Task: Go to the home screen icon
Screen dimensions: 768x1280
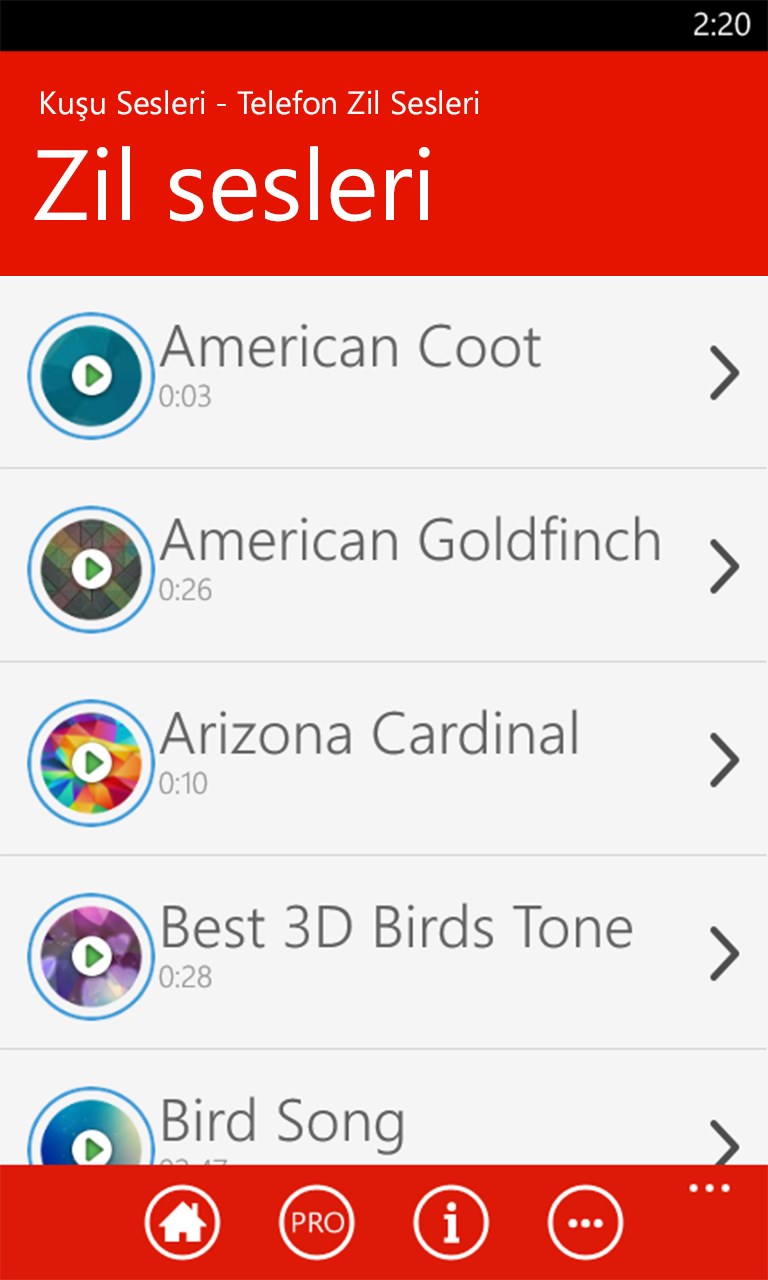Action: pos(182,1222)
